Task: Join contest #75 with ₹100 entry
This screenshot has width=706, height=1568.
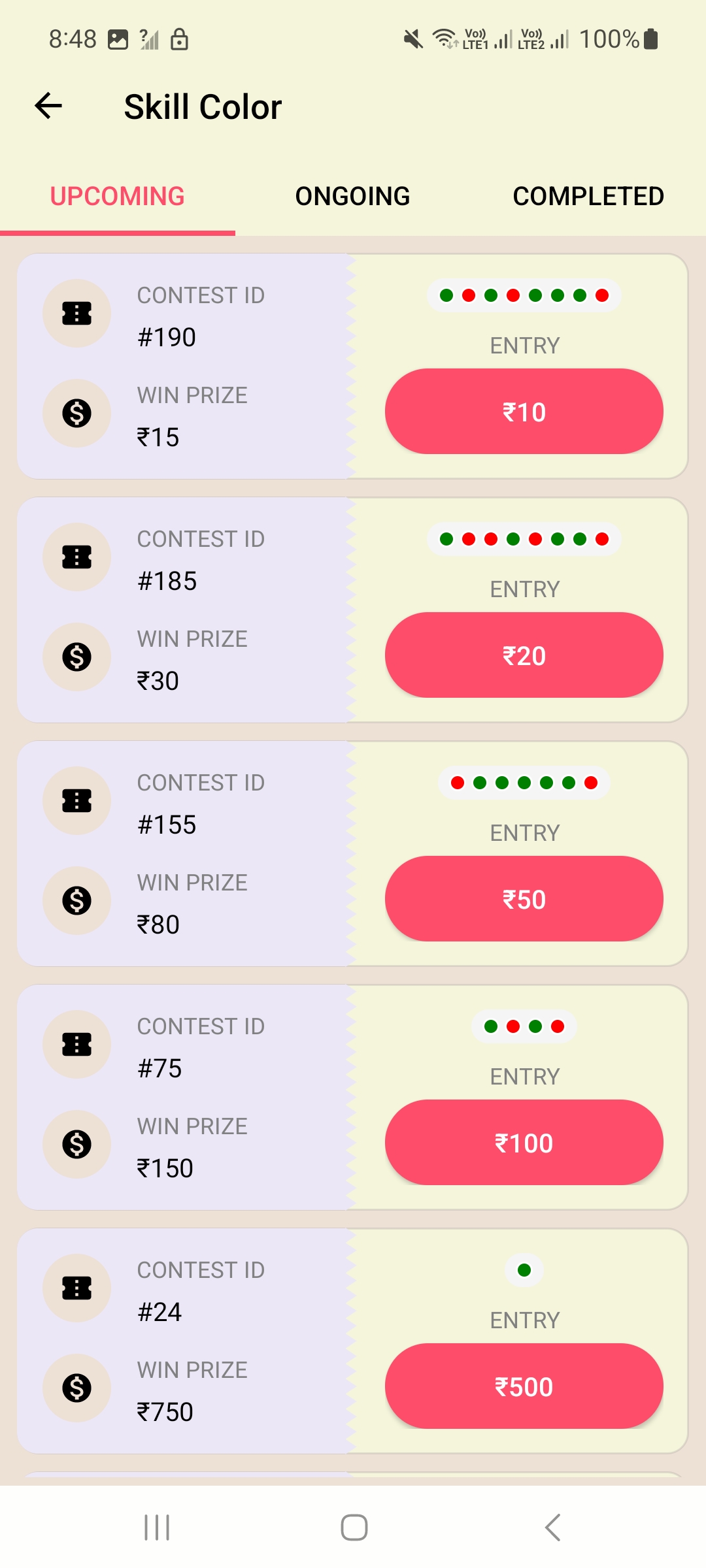Action: pos(524,1143)
